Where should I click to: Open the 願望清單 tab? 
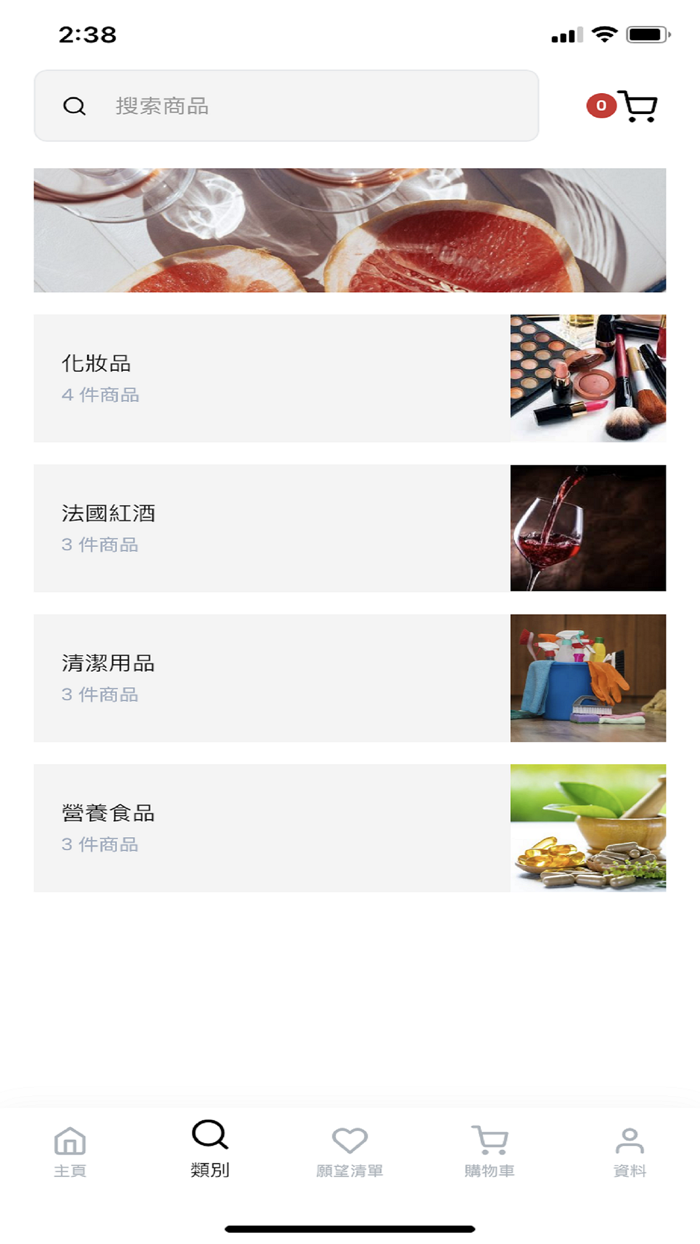pyautogui.click(x=350, y=1151)
